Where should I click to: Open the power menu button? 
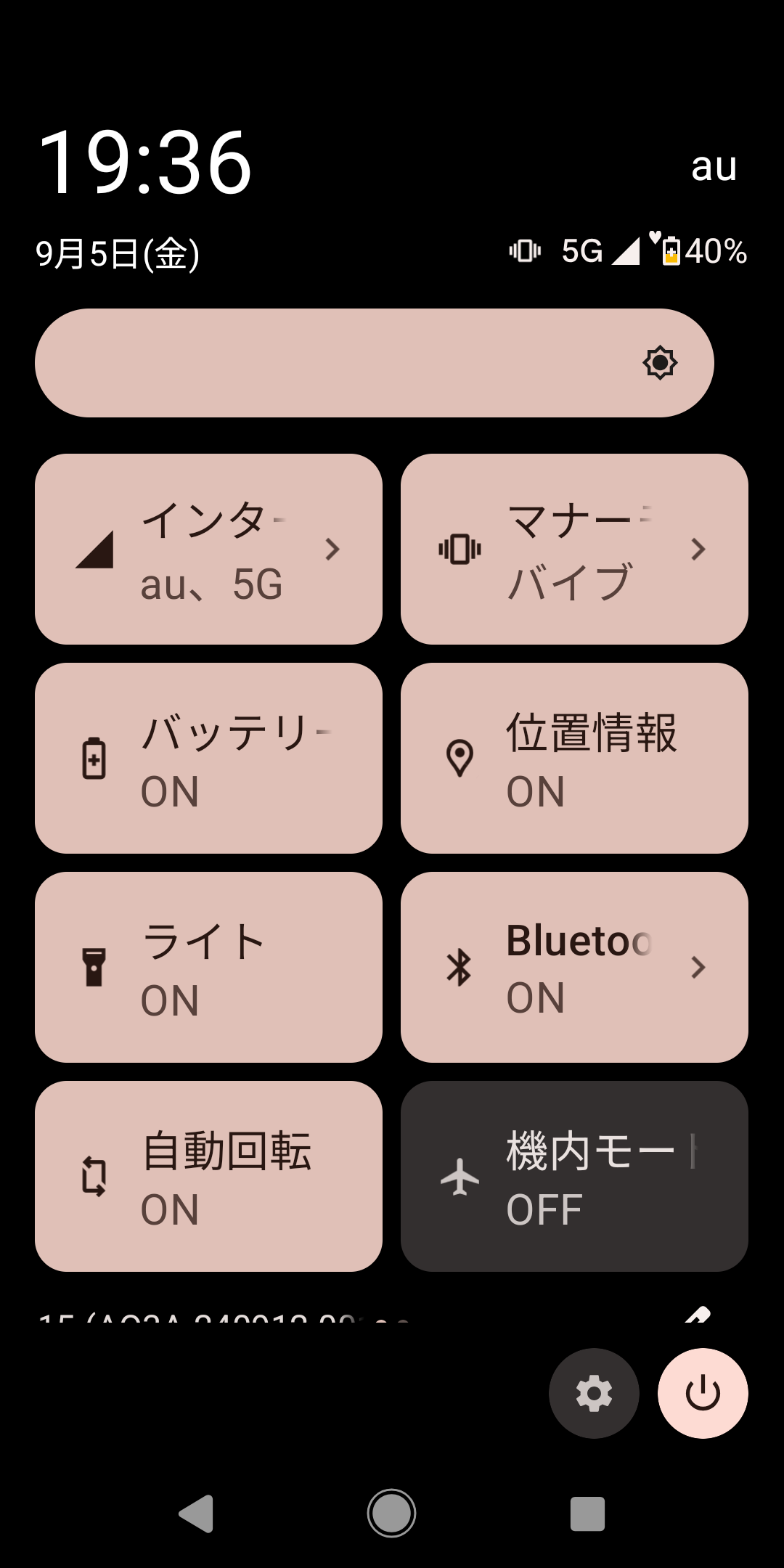point(703,1393)
